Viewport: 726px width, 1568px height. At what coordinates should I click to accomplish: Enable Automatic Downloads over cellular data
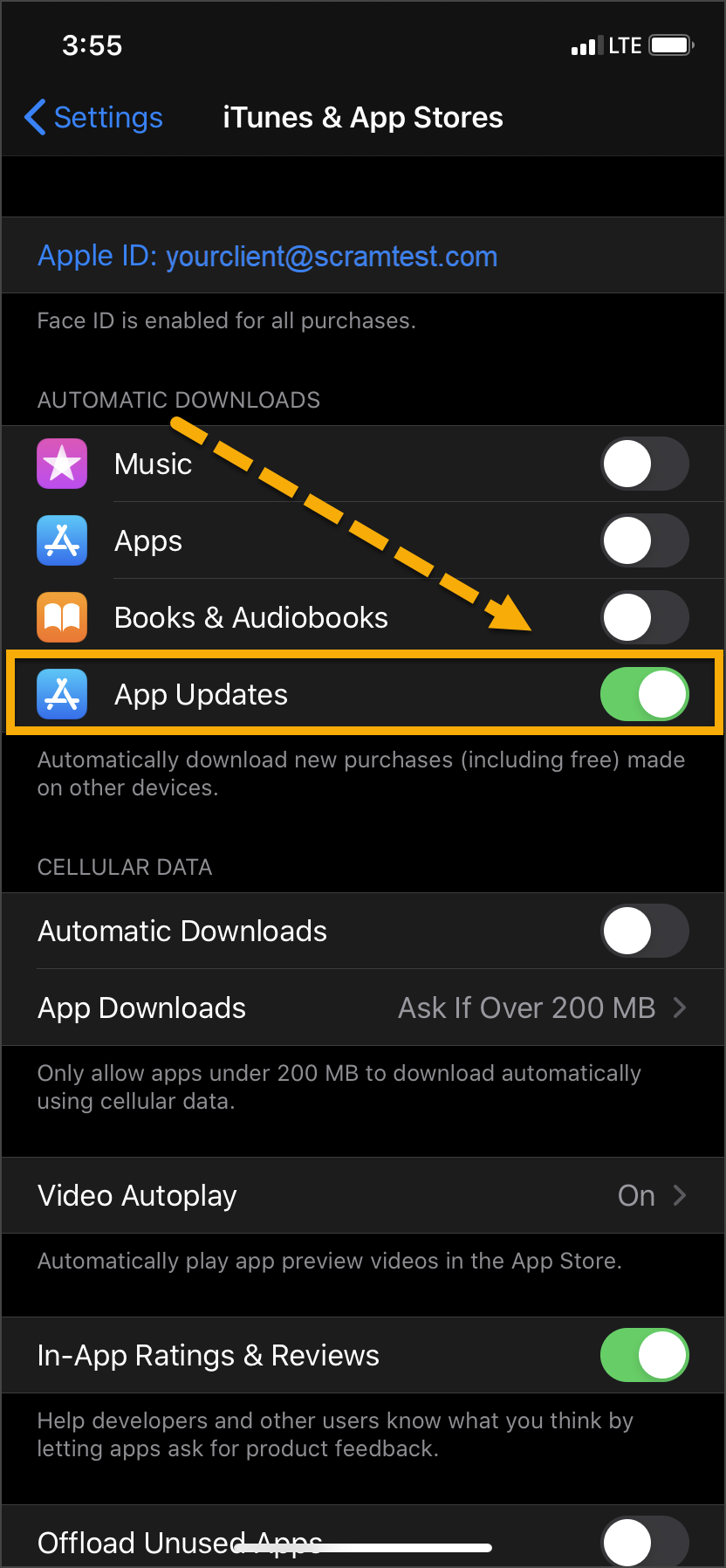tap(644, 931)
